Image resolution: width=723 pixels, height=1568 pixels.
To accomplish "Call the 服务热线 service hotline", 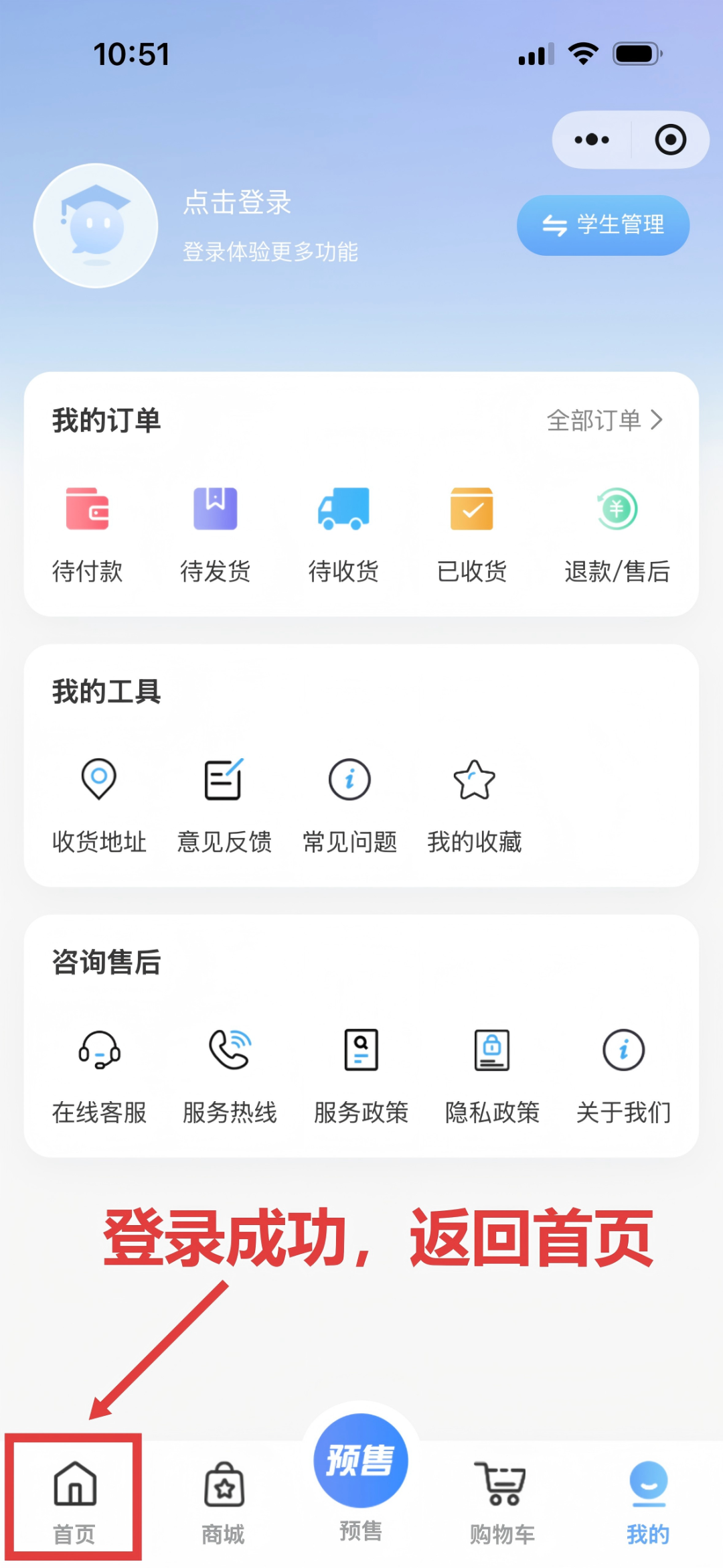I will point(230,1074).
